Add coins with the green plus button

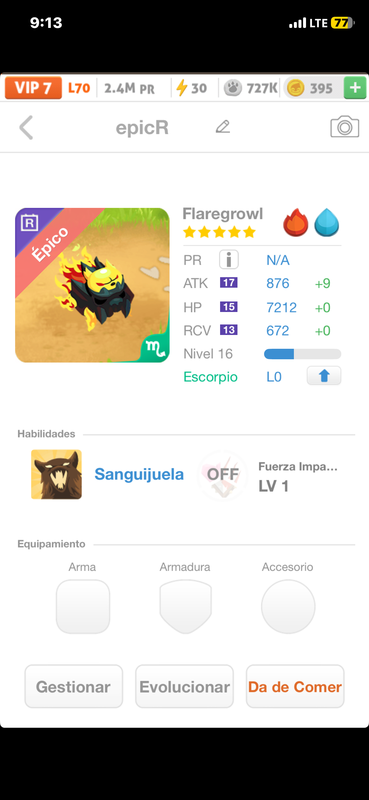point(355,88)
